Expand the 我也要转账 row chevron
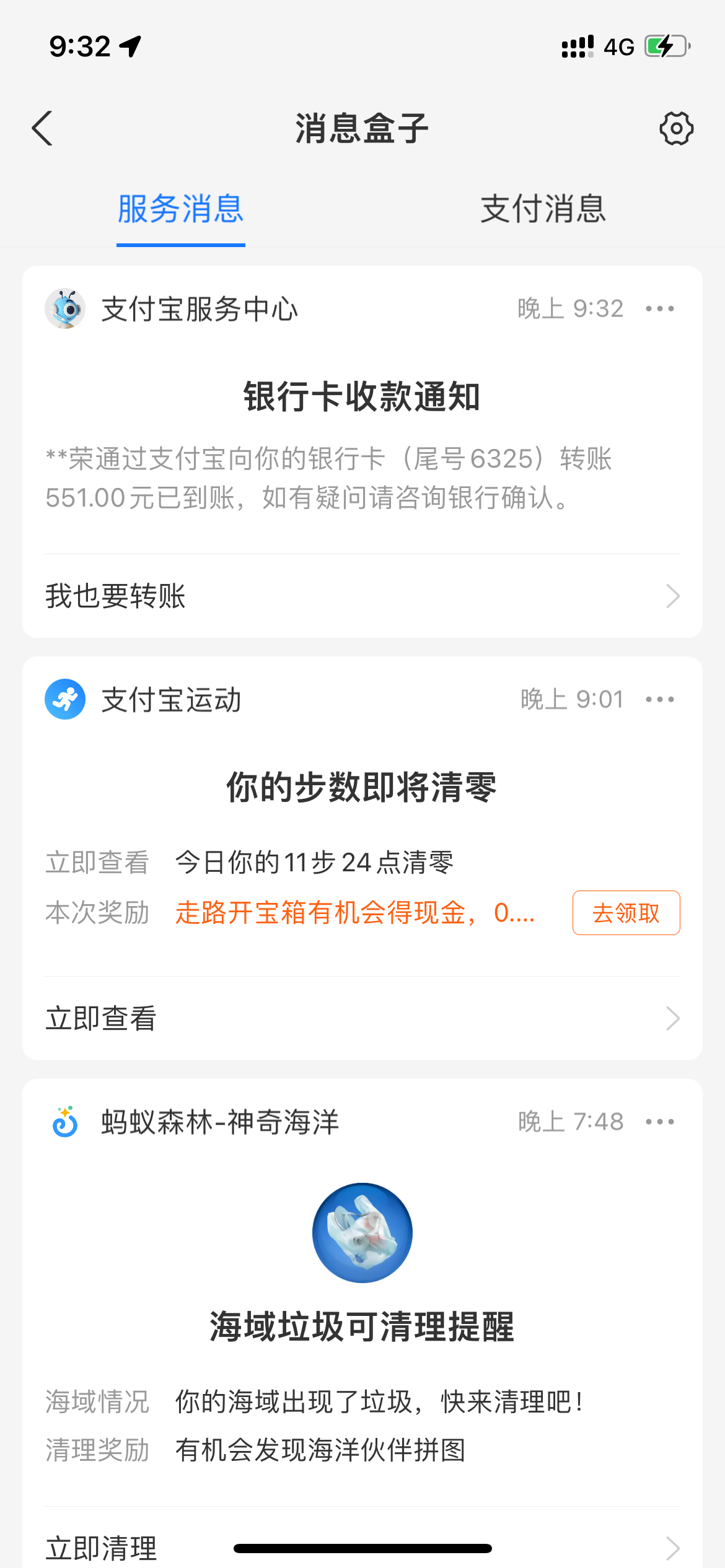This screenshot has width=725, height=1568. point(674,596)
